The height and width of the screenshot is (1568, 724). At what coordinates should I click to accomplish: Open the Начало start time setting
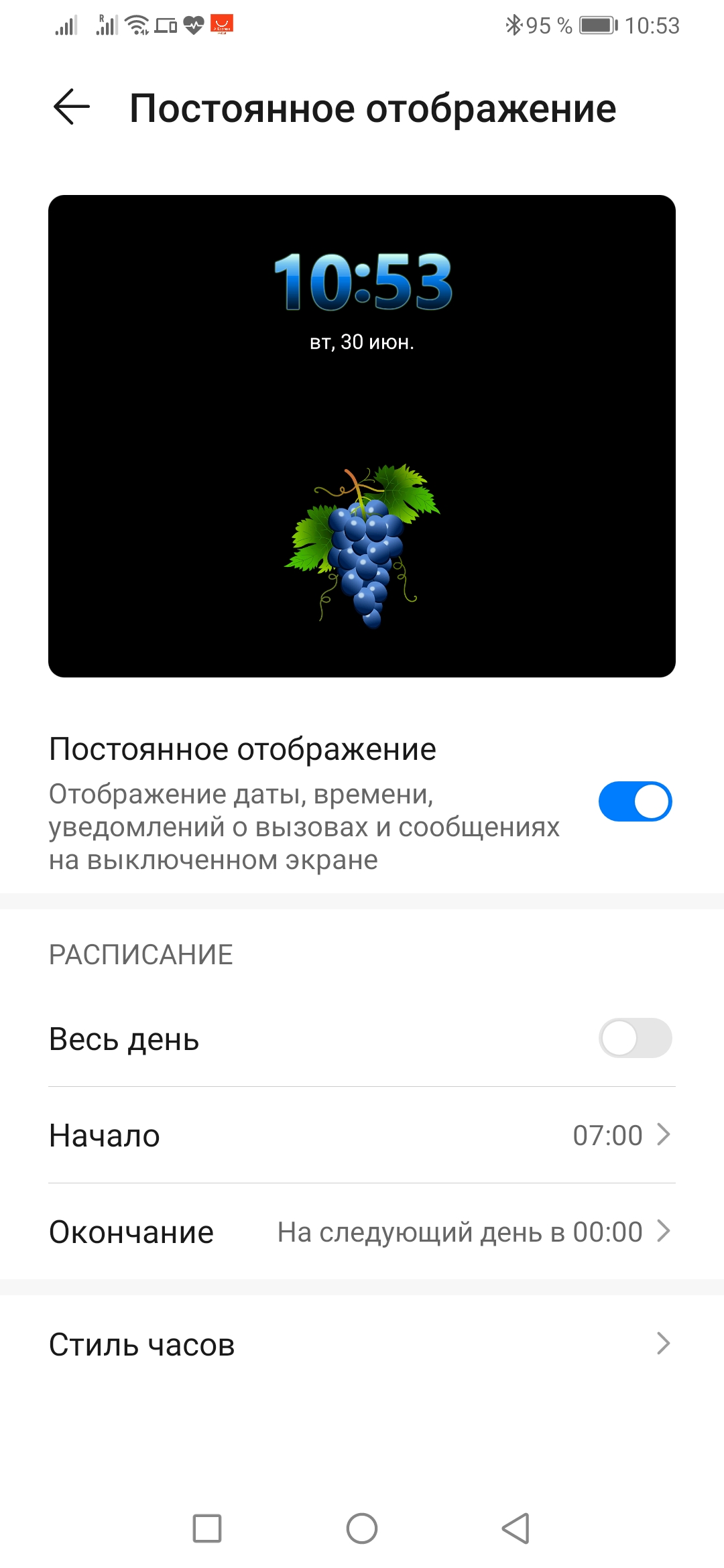(362, 1135)
